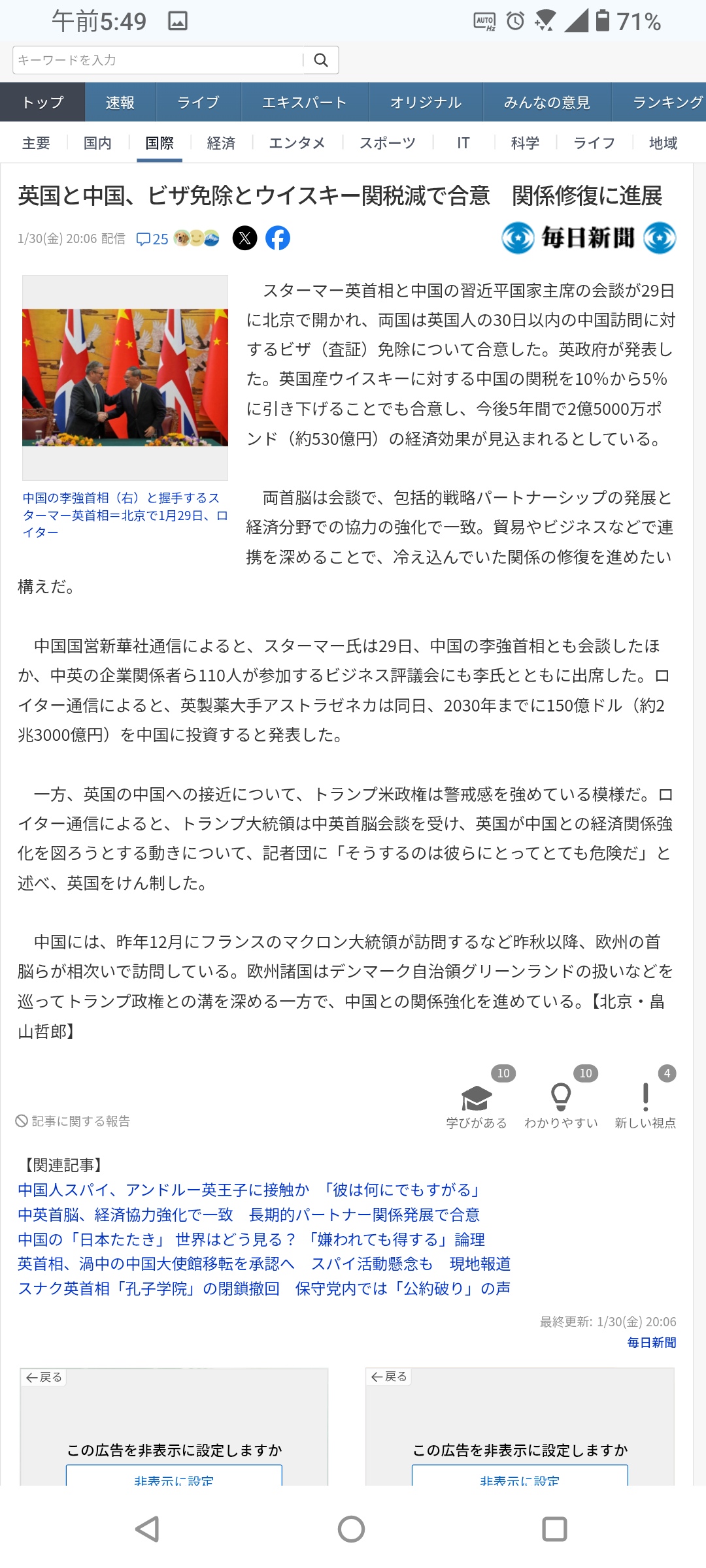Open the スポーツ category

[387, 143]
